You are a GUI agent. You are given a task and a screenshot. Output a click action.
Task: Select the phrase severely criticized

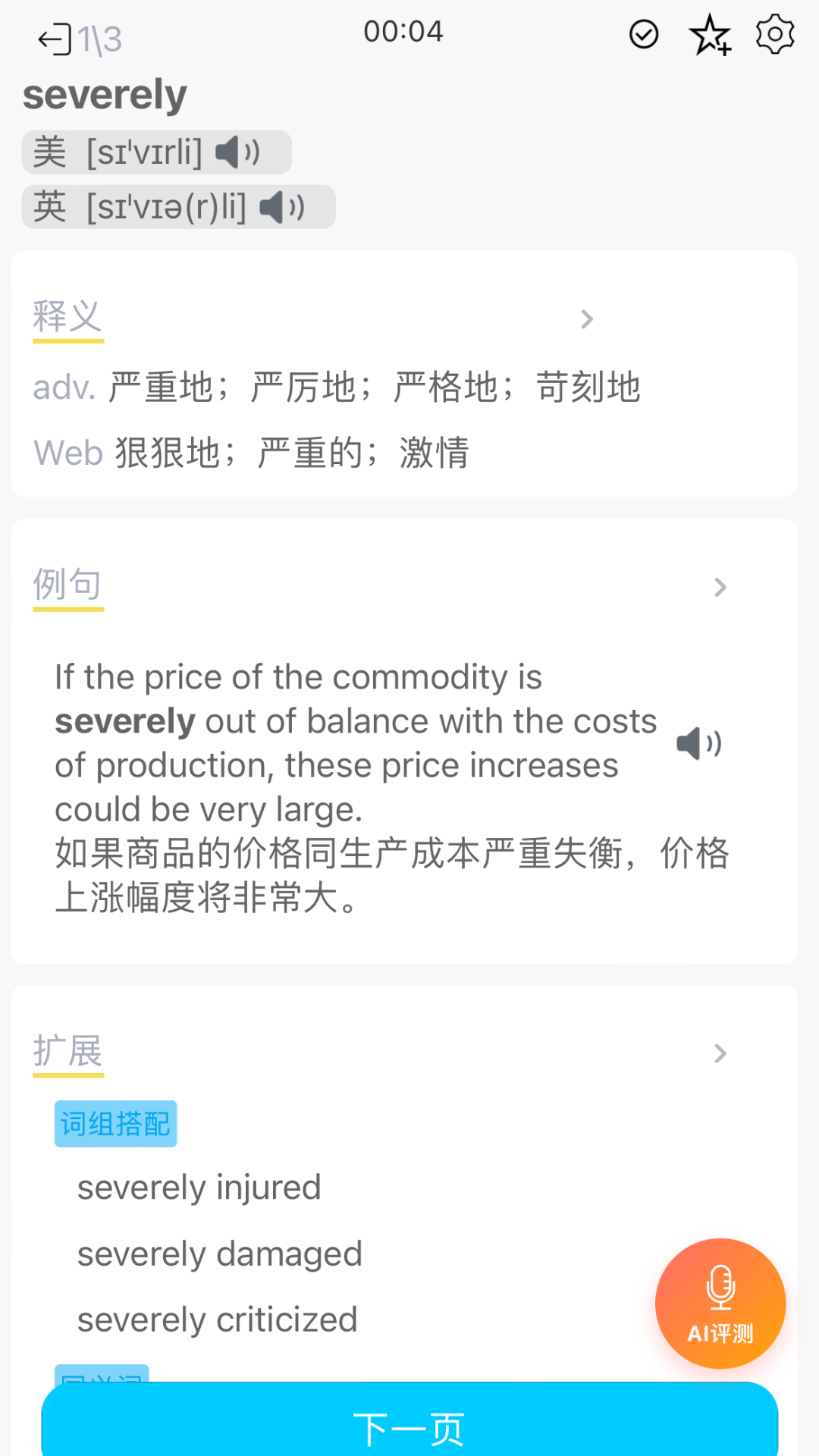[x=216, y=1319]
